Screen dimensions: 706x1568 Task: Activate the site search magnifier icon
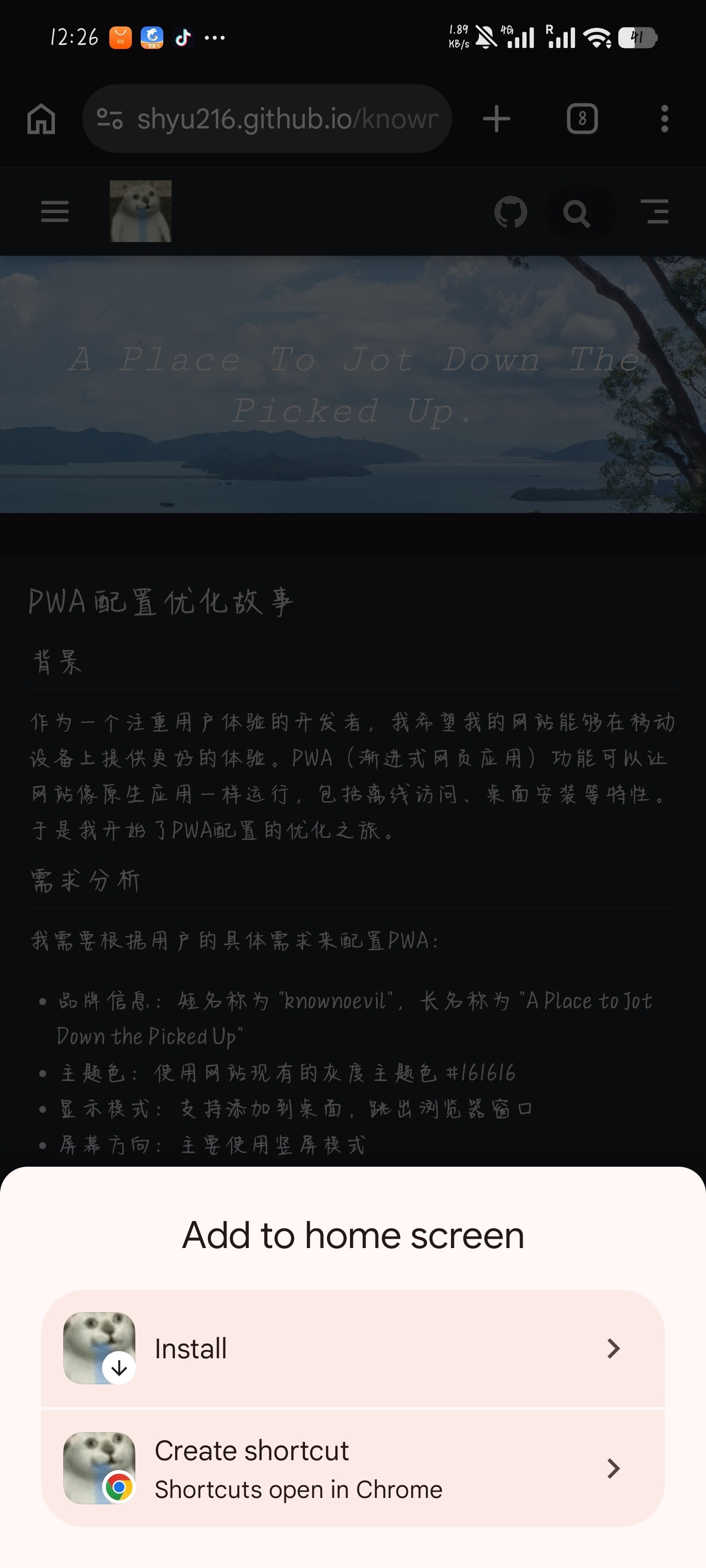[x=576, y=213]
